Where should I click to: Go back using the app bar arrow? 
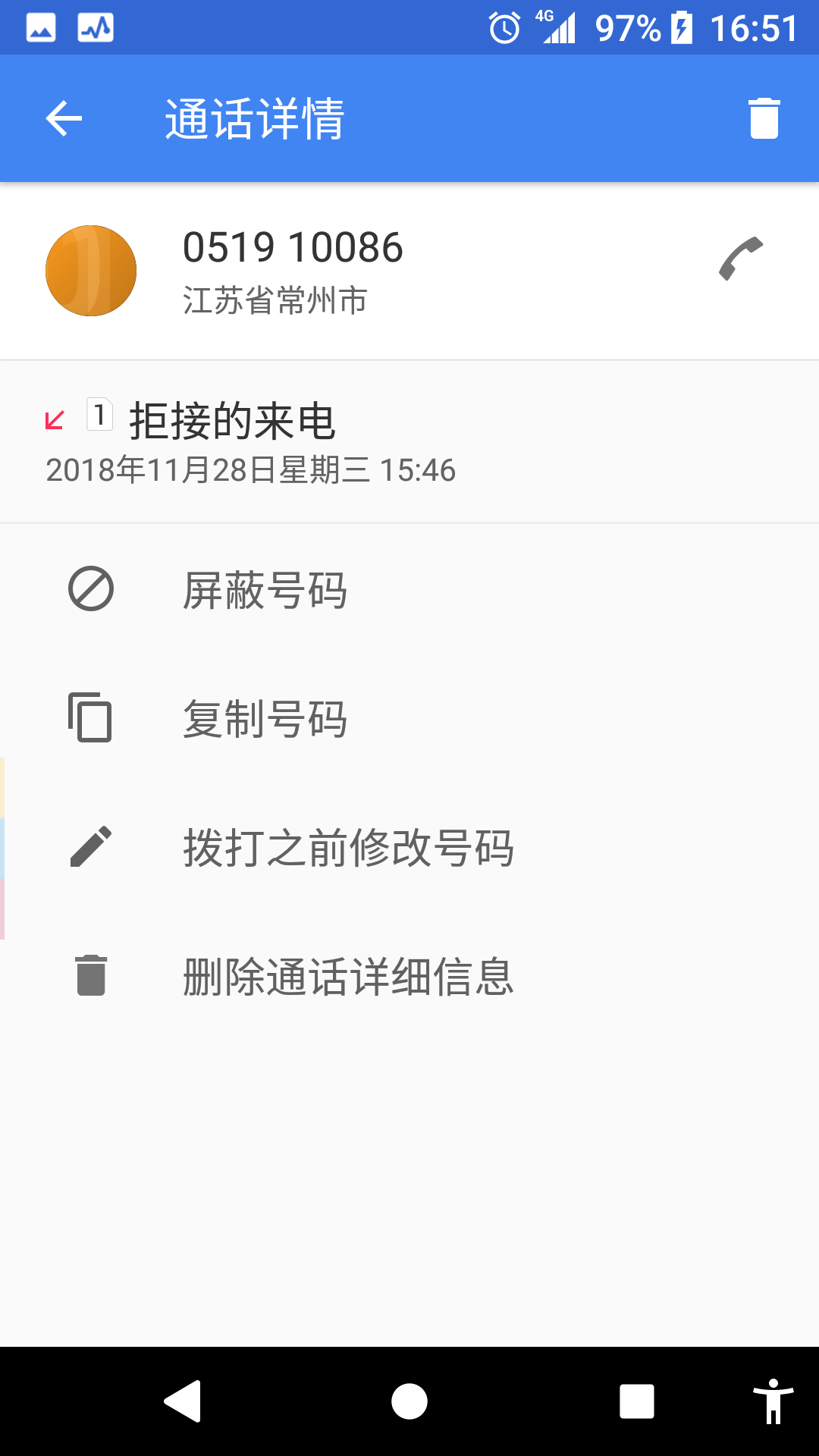[x=64, y=118]
